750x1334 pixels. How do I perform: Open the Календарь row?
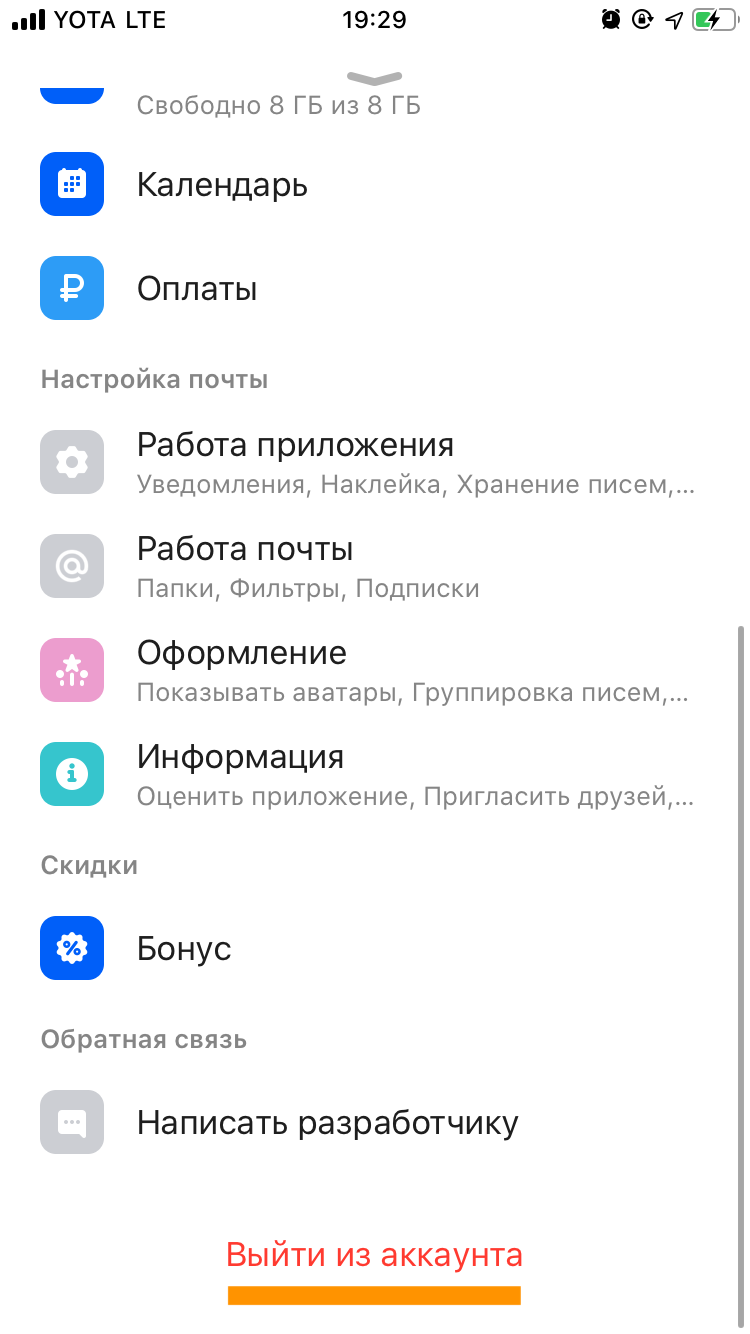pos(375,184)
